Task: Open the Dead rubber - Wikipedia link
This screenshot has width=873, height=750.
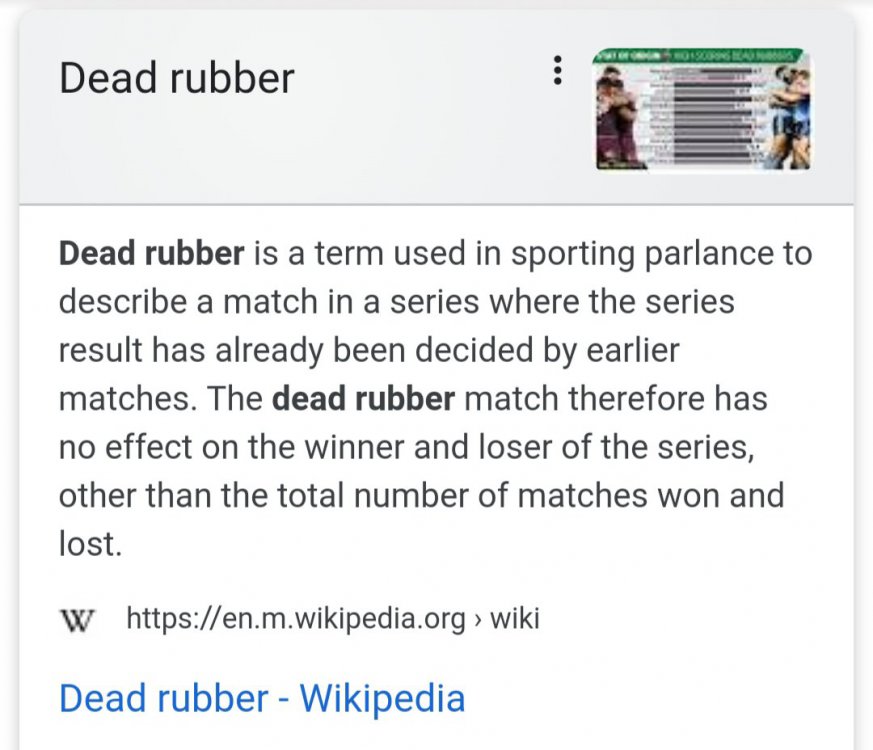Action: coord(262,697)
